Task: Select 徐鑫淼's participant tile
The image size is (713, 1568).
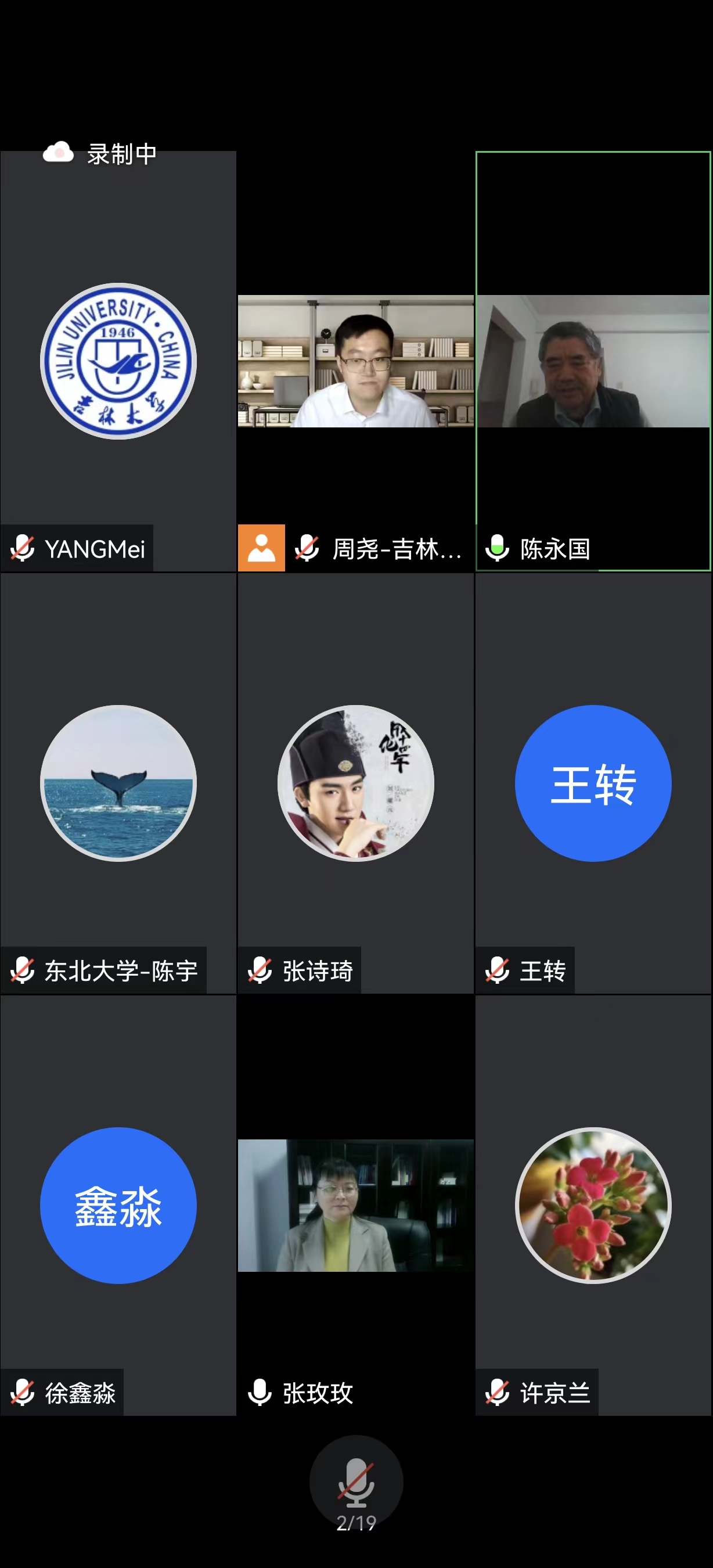Action: coord(118,1205)
